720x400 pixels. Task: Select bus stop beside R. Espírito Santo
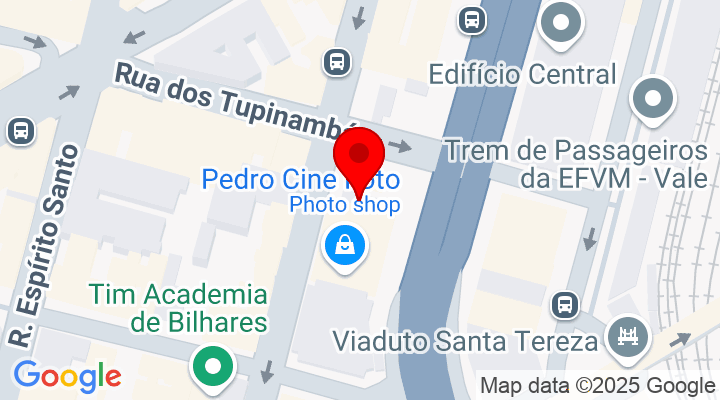click(19, 131)
